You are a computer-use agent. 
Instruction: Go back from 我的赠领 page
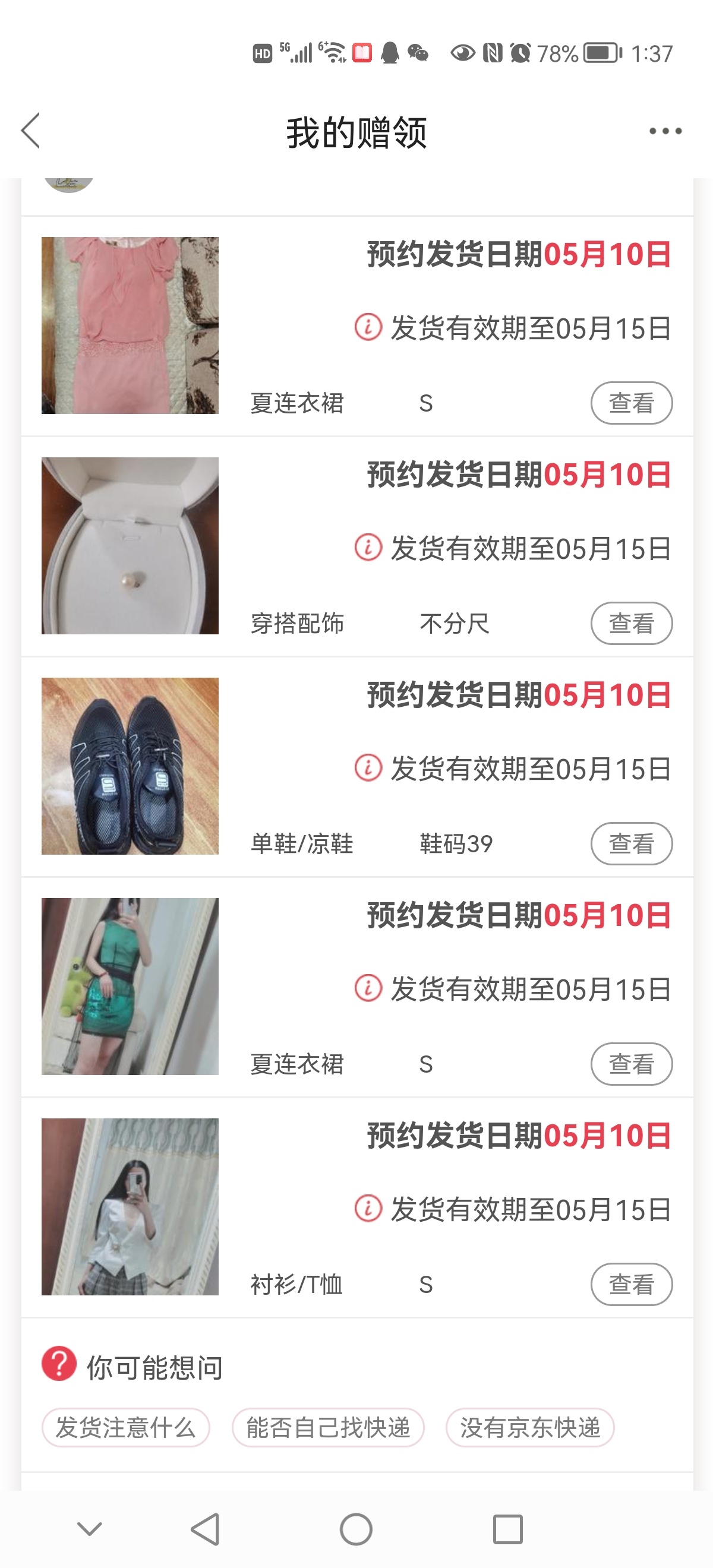click(31, 131)
